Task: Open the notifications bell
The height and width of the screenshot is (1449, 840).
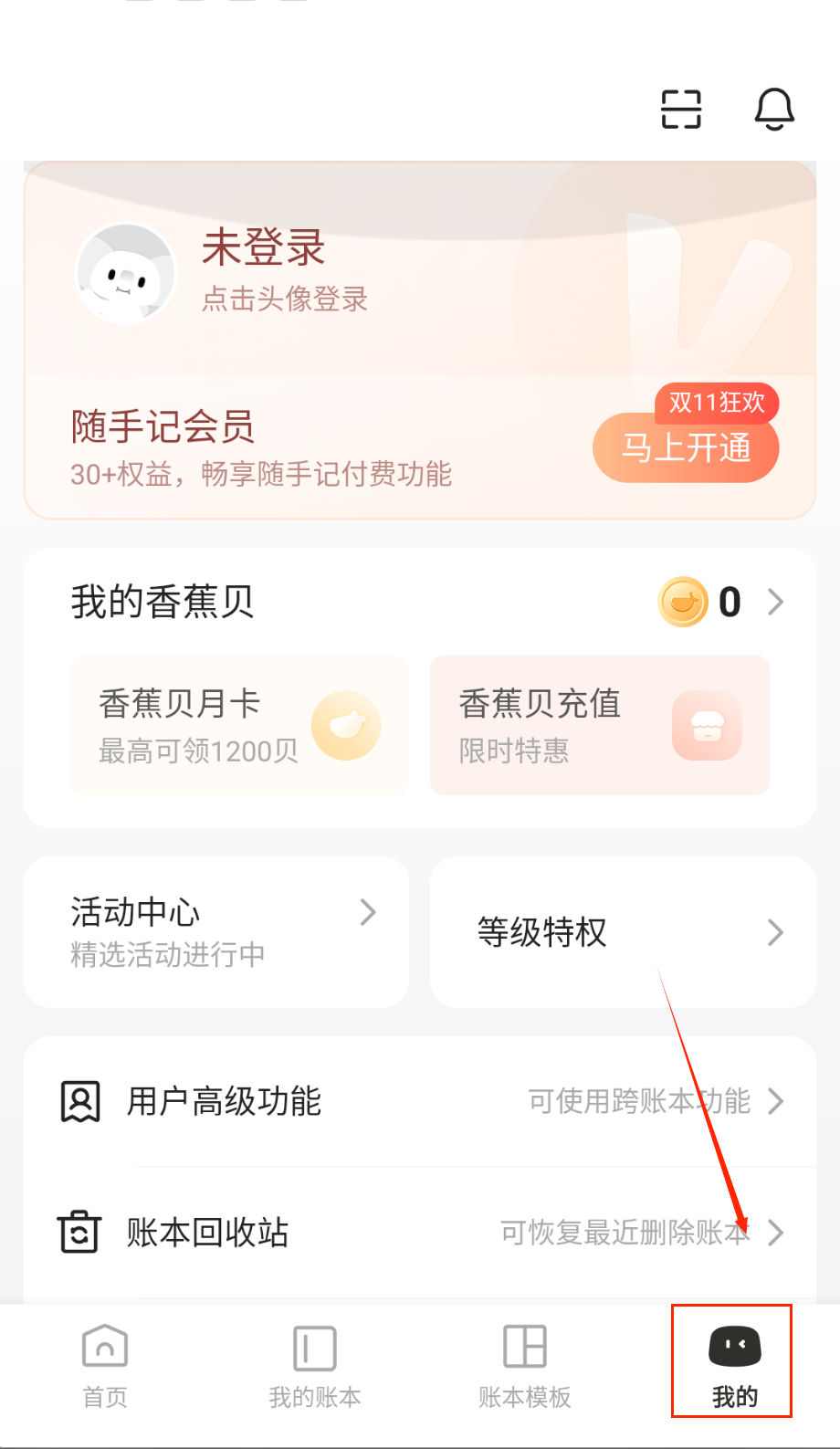Action: (774, 110)
